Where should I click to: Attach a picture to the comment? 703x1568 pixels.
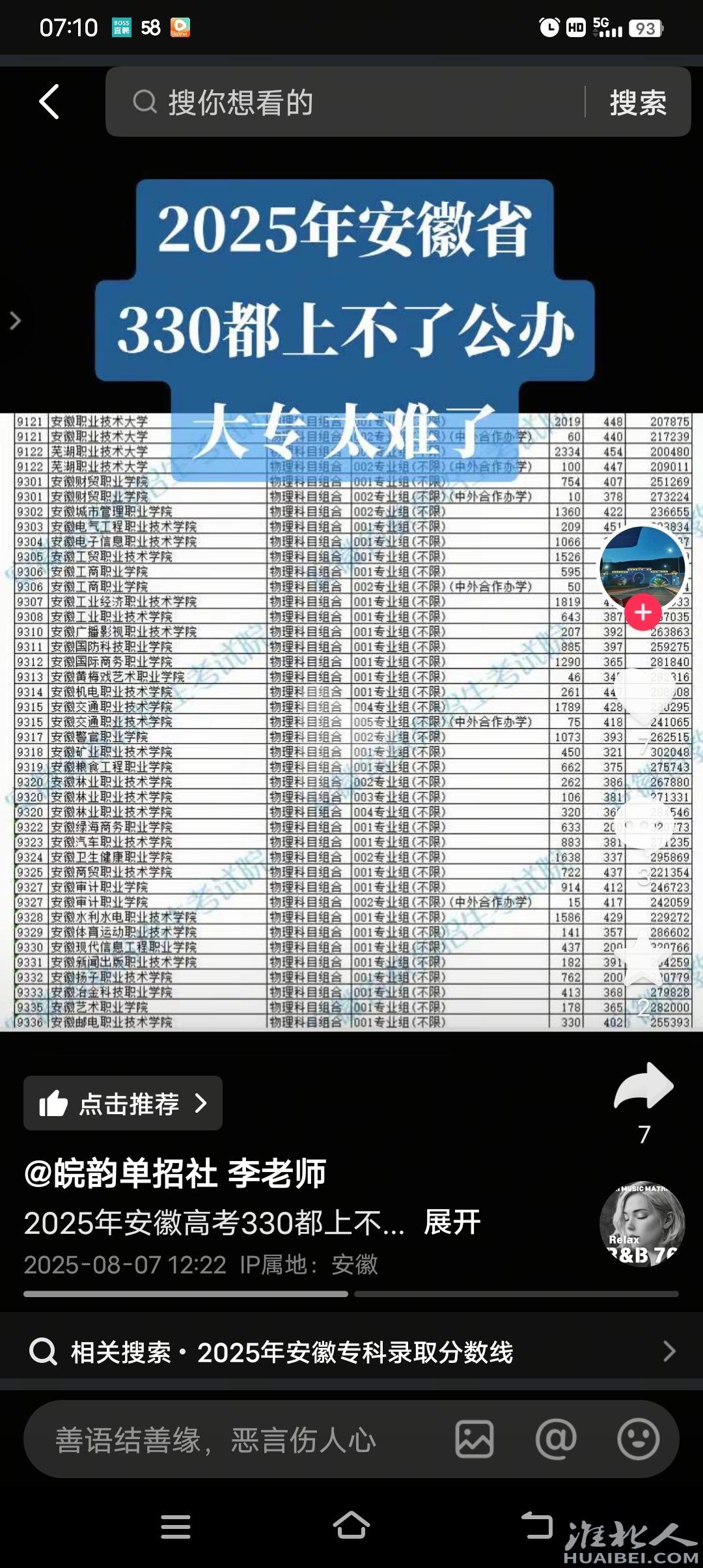click(x=474, y=1440)
